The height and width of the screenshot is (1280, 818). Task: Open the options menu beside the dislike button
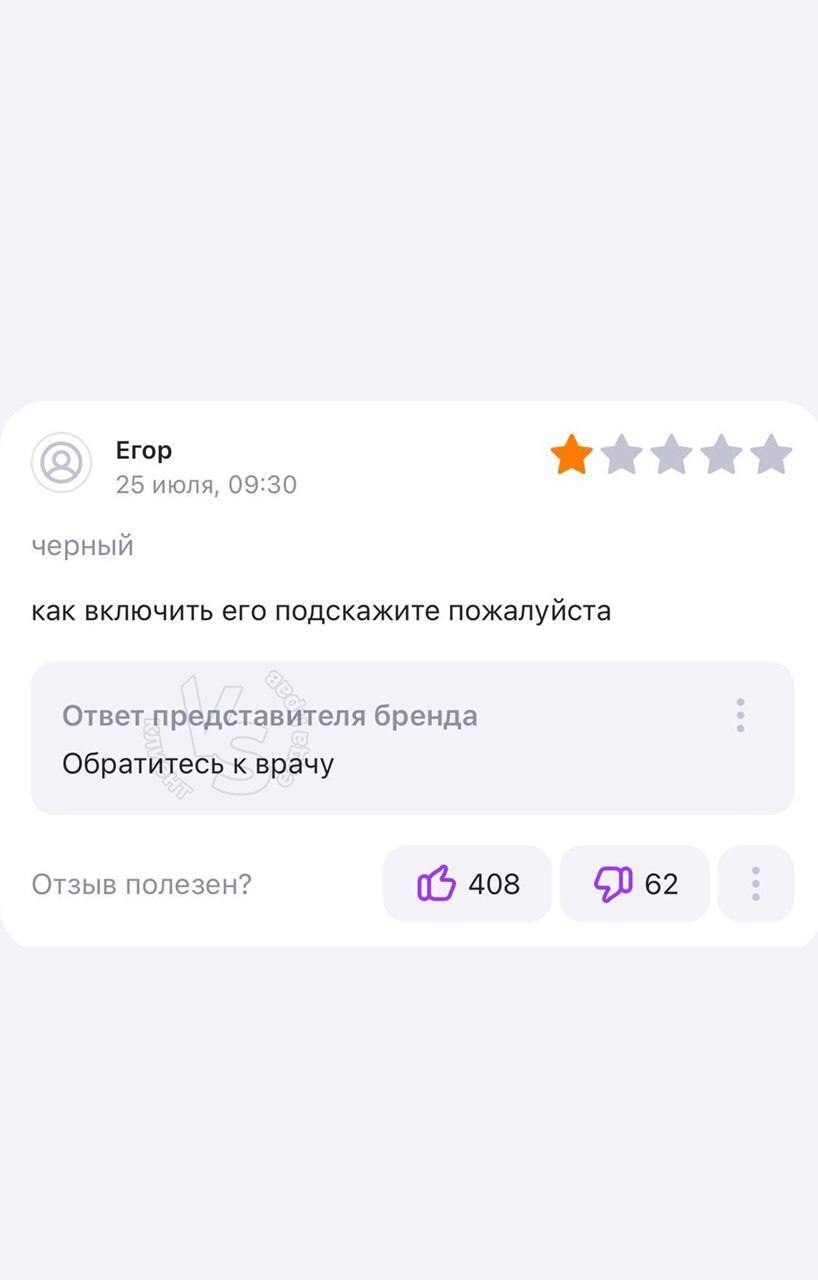click(755, 884)
